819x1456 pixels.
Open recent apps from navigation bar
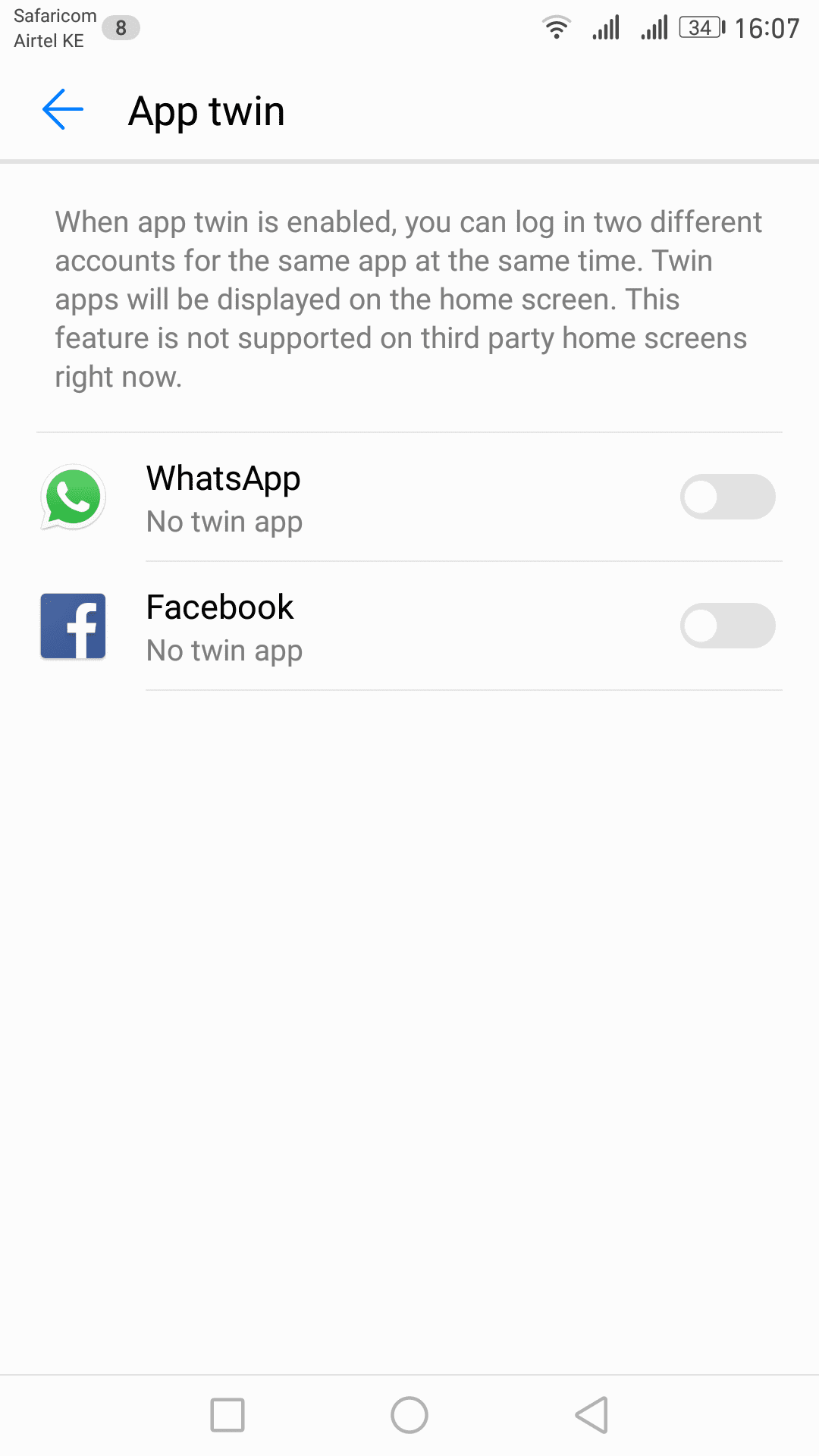point(227,1415)
